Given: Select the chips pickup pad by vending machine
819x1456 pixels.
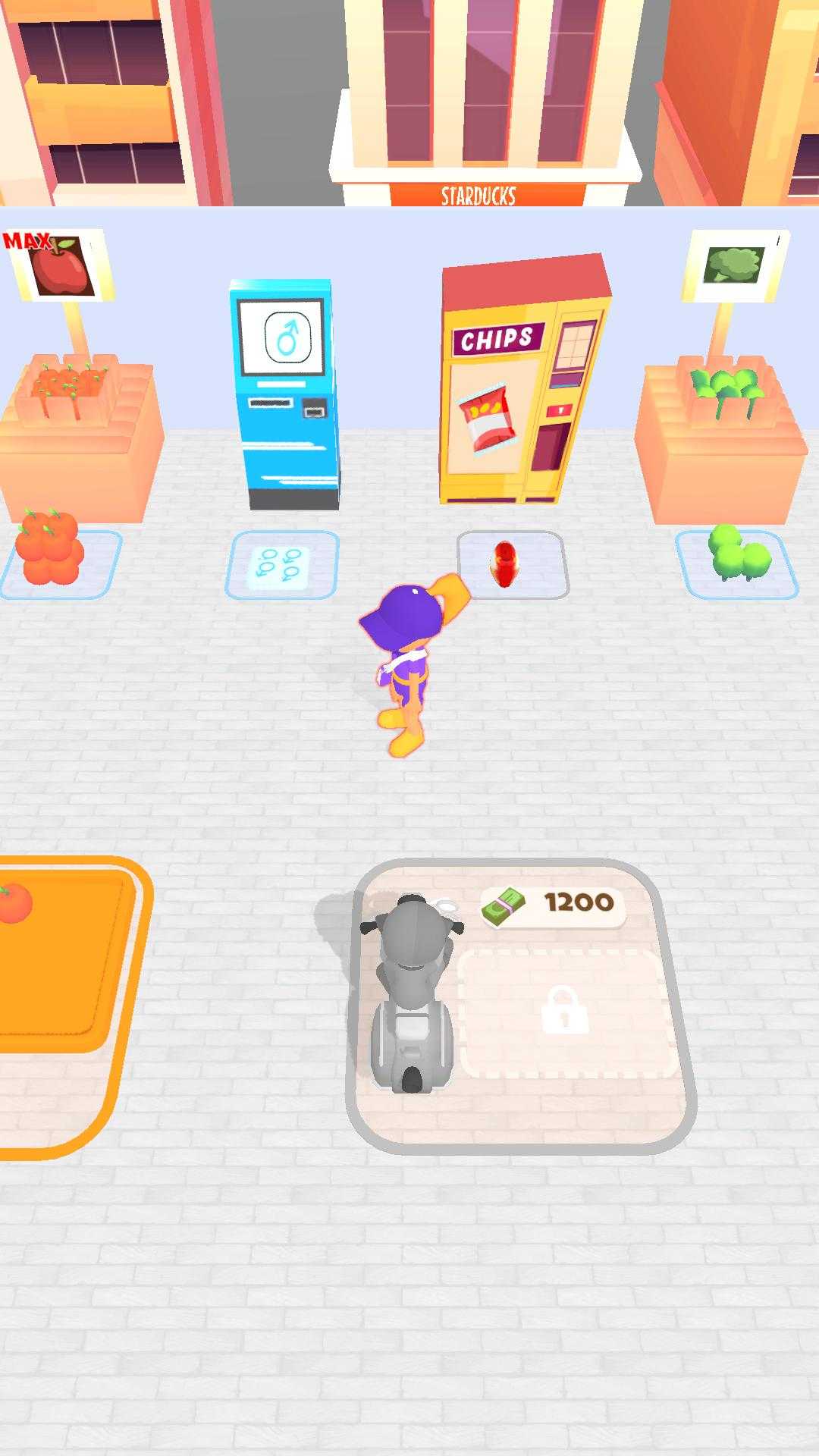Looking at the screenshot, I should (x=512, y=565).
